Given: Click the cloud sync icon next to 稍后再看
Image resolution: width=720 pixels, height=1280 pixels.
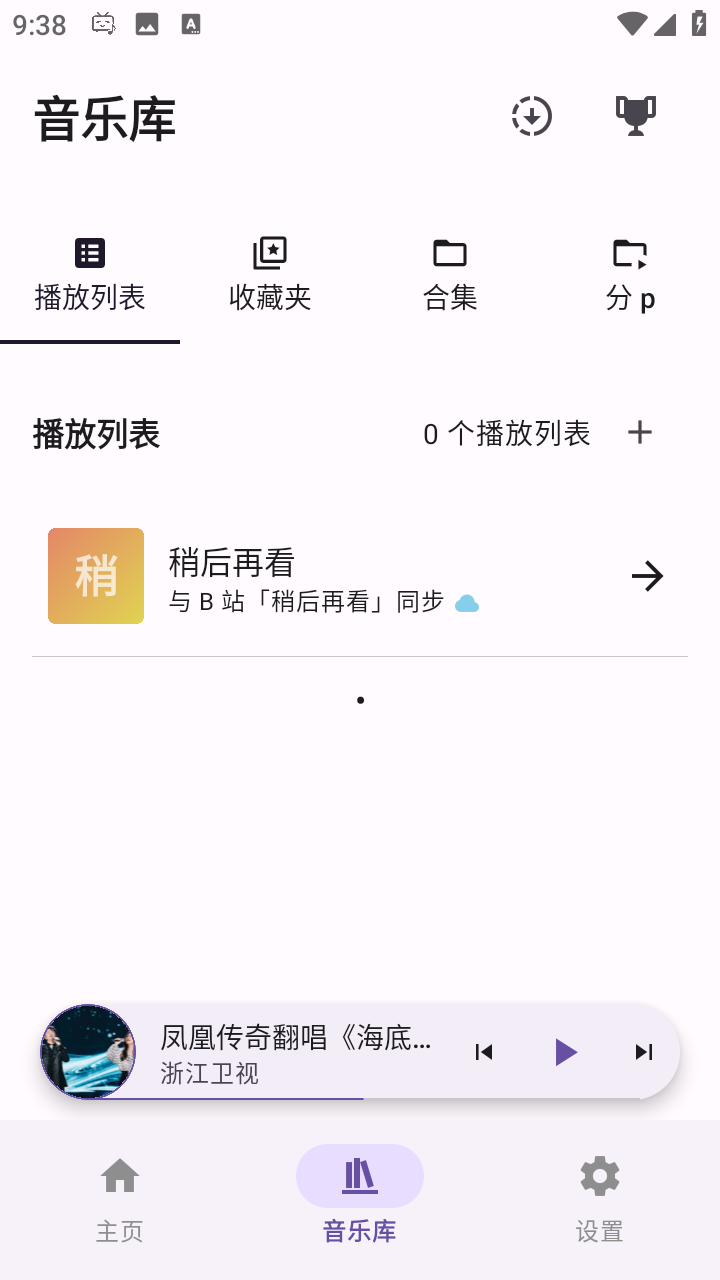Looking at the screenshot, I should coord(464,602).
